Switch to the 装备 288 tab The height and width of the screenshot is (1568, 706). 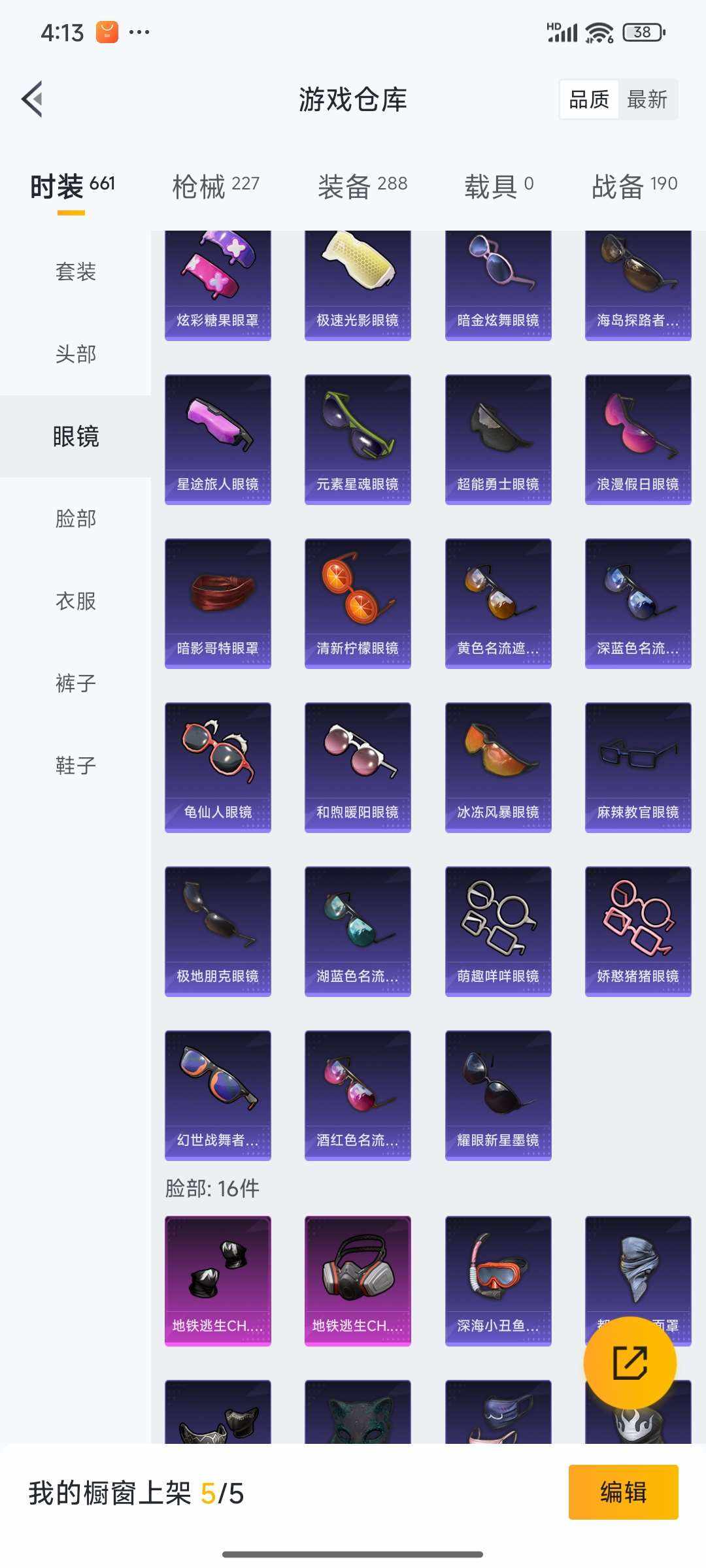click(x=361, y=185)
